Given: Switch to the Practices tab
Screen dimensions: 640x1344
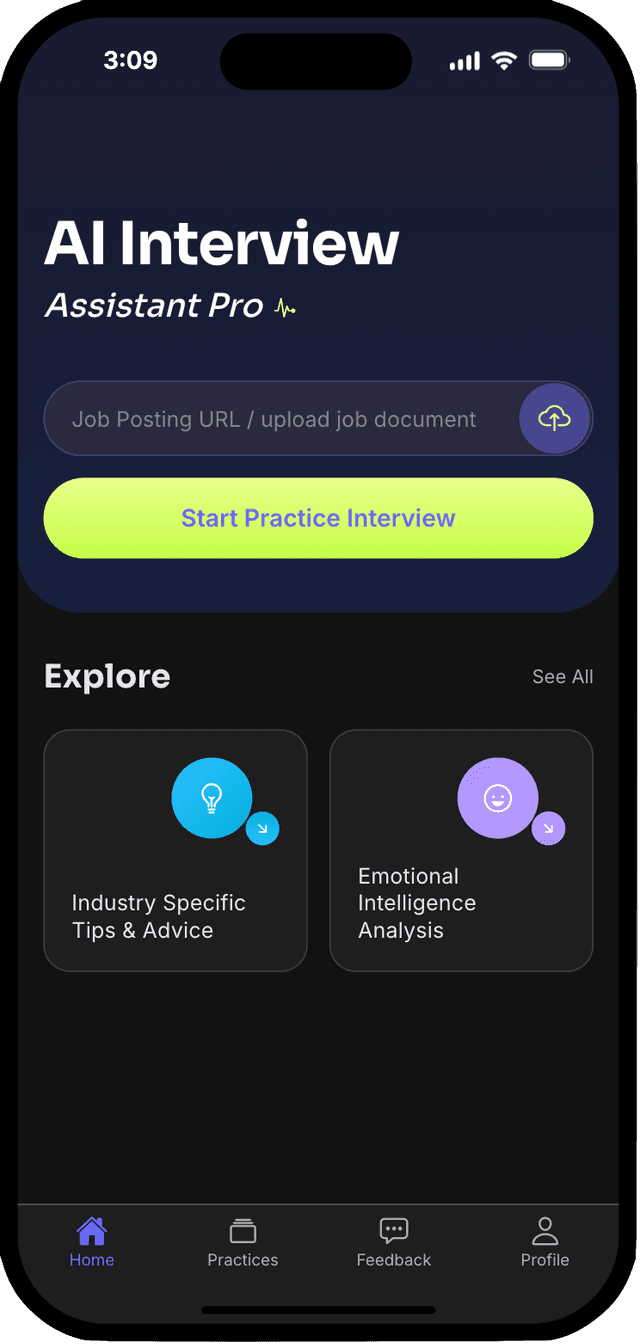Looking at the screenshot, I should (243, 1242).
